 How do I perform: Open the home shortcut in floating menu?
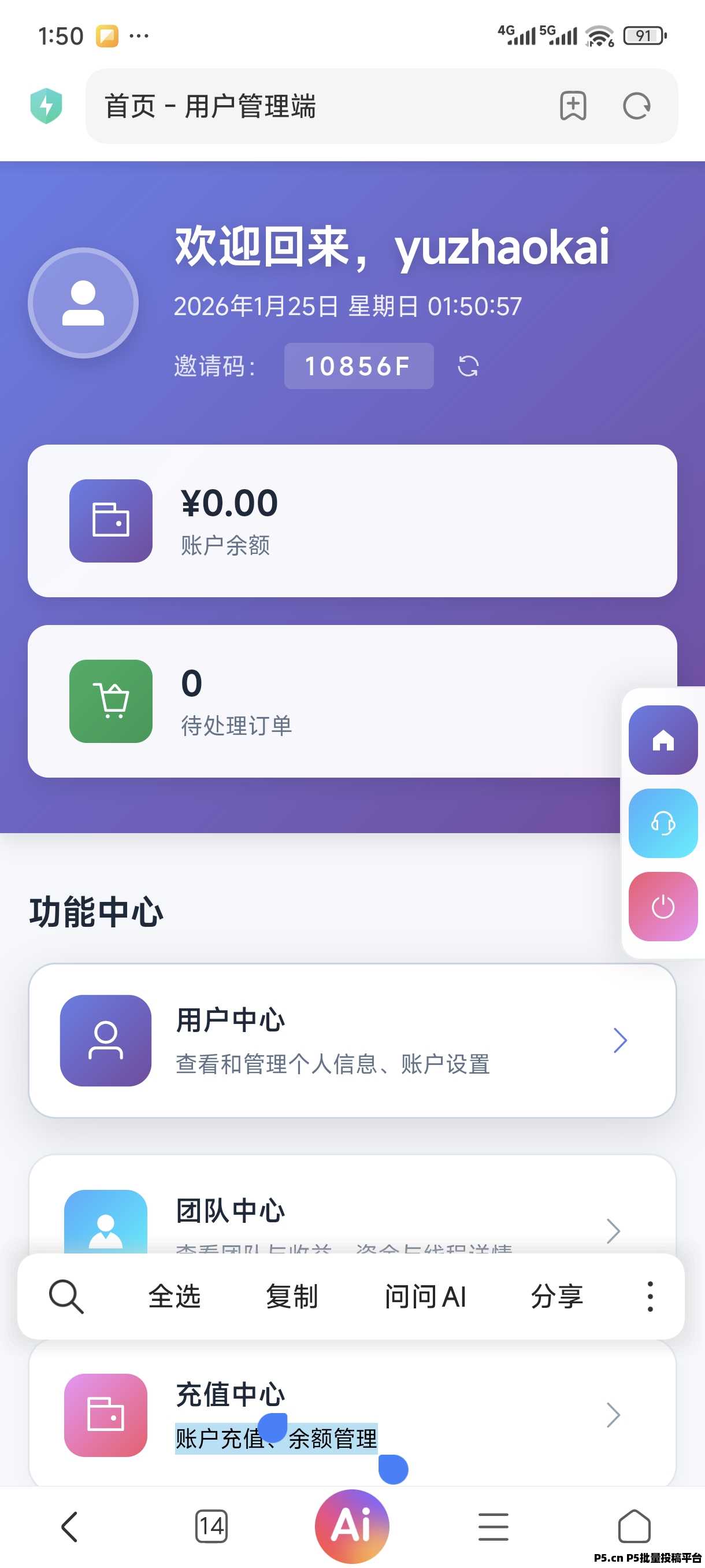tap(662, 739)
